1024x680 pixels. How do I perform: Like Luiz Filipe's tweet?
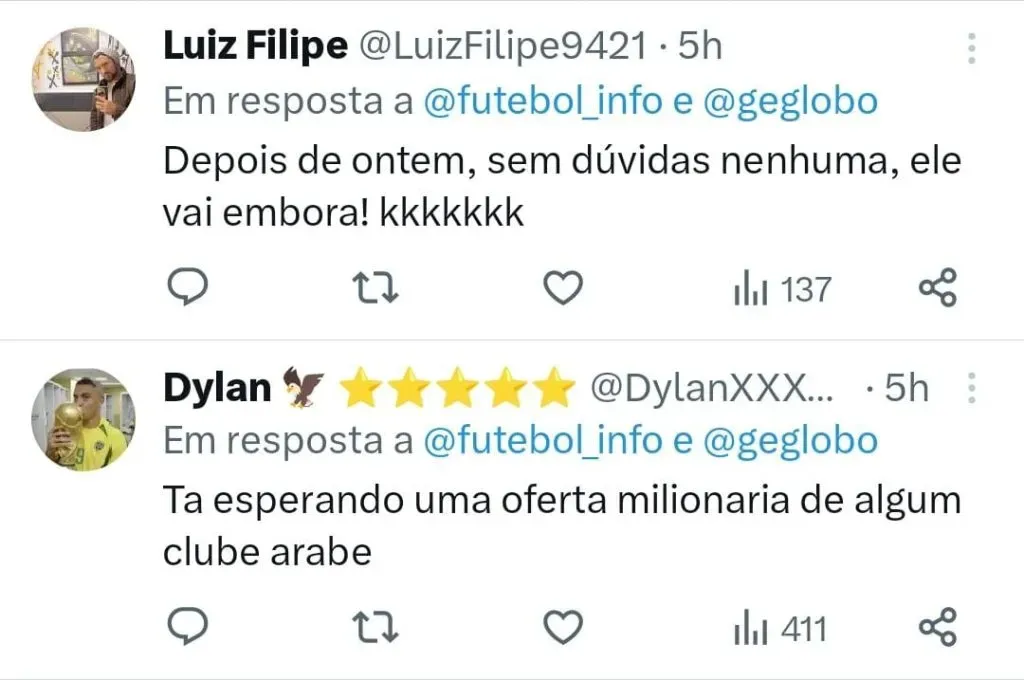point(562,289)
